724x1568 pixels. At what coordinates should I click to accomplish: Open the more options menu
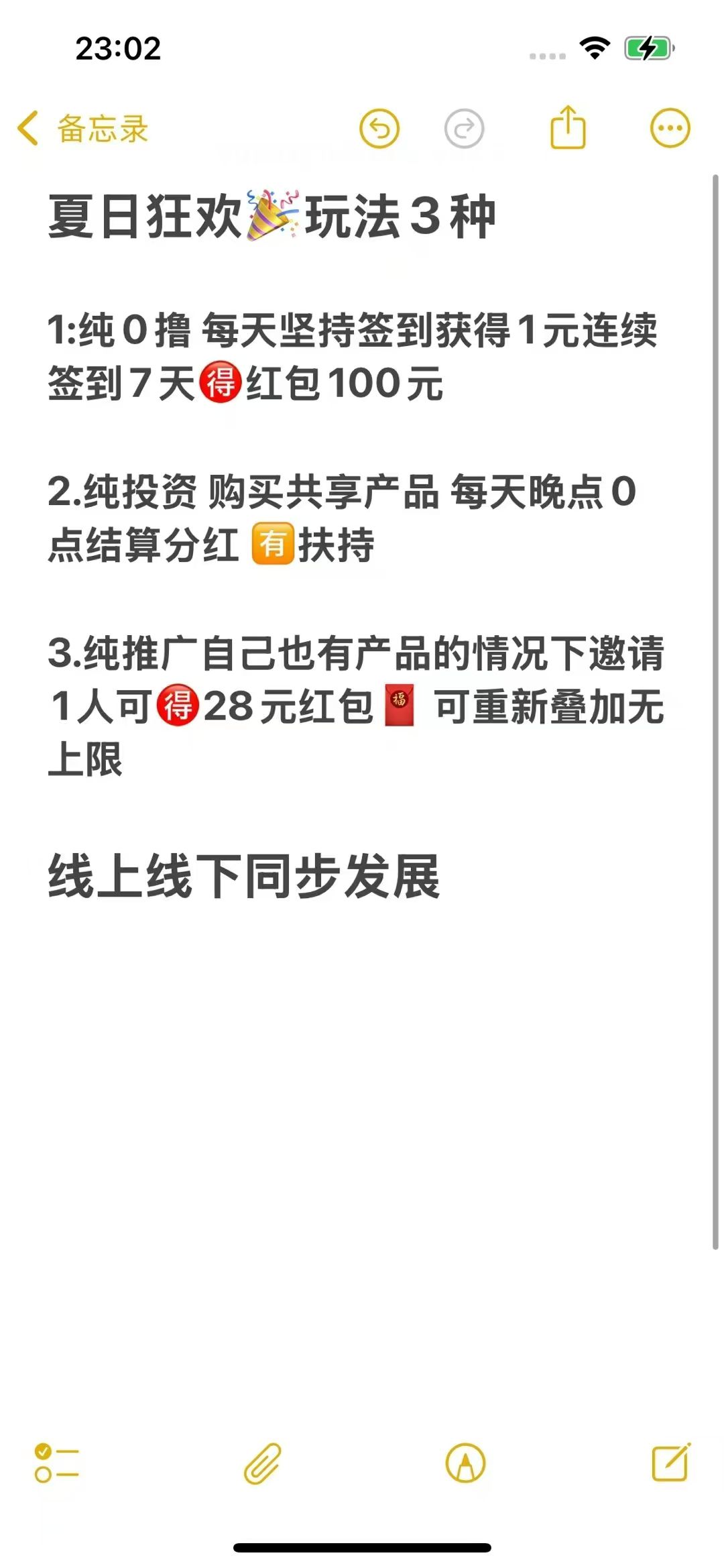670,127
